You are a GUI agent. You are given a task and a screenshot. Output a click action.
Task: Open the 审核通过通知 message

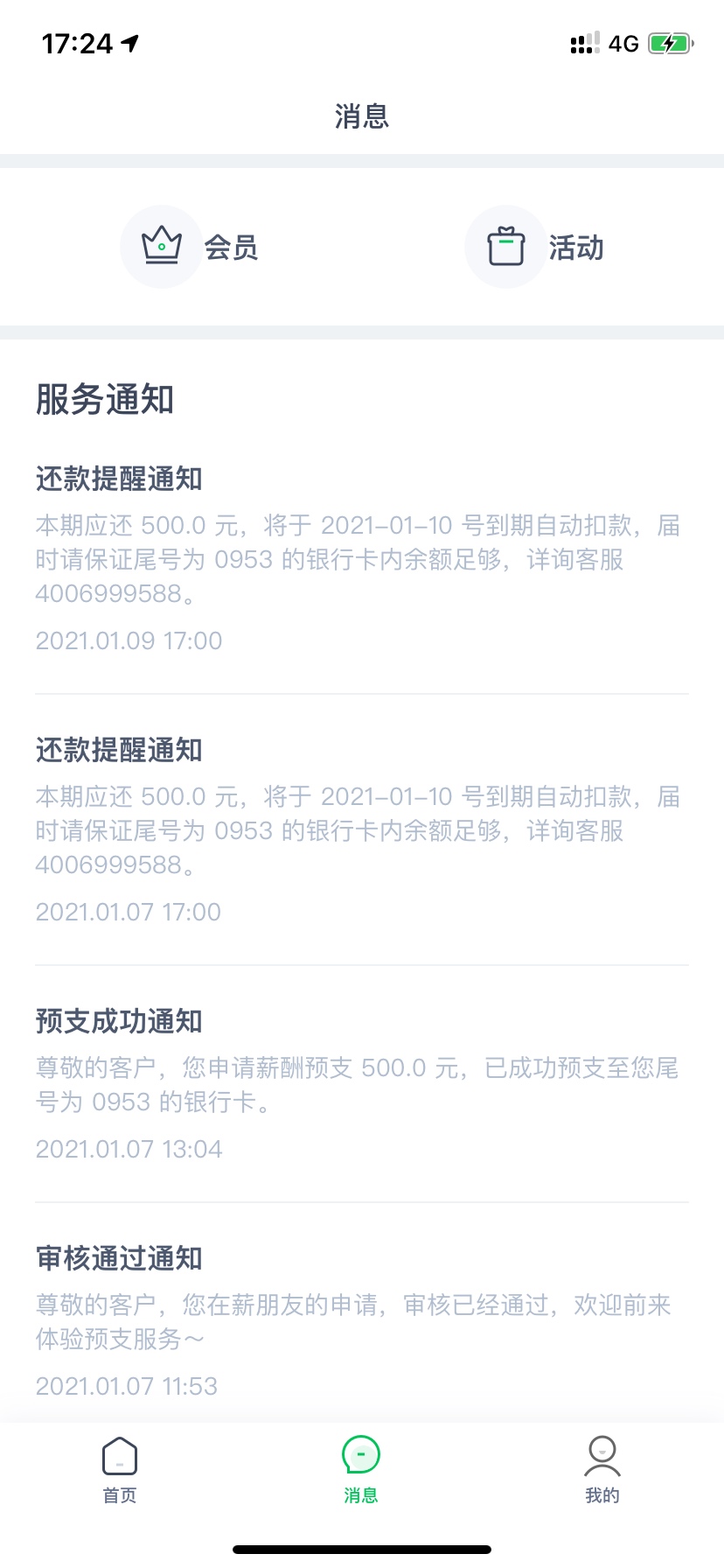[362, 1321]
